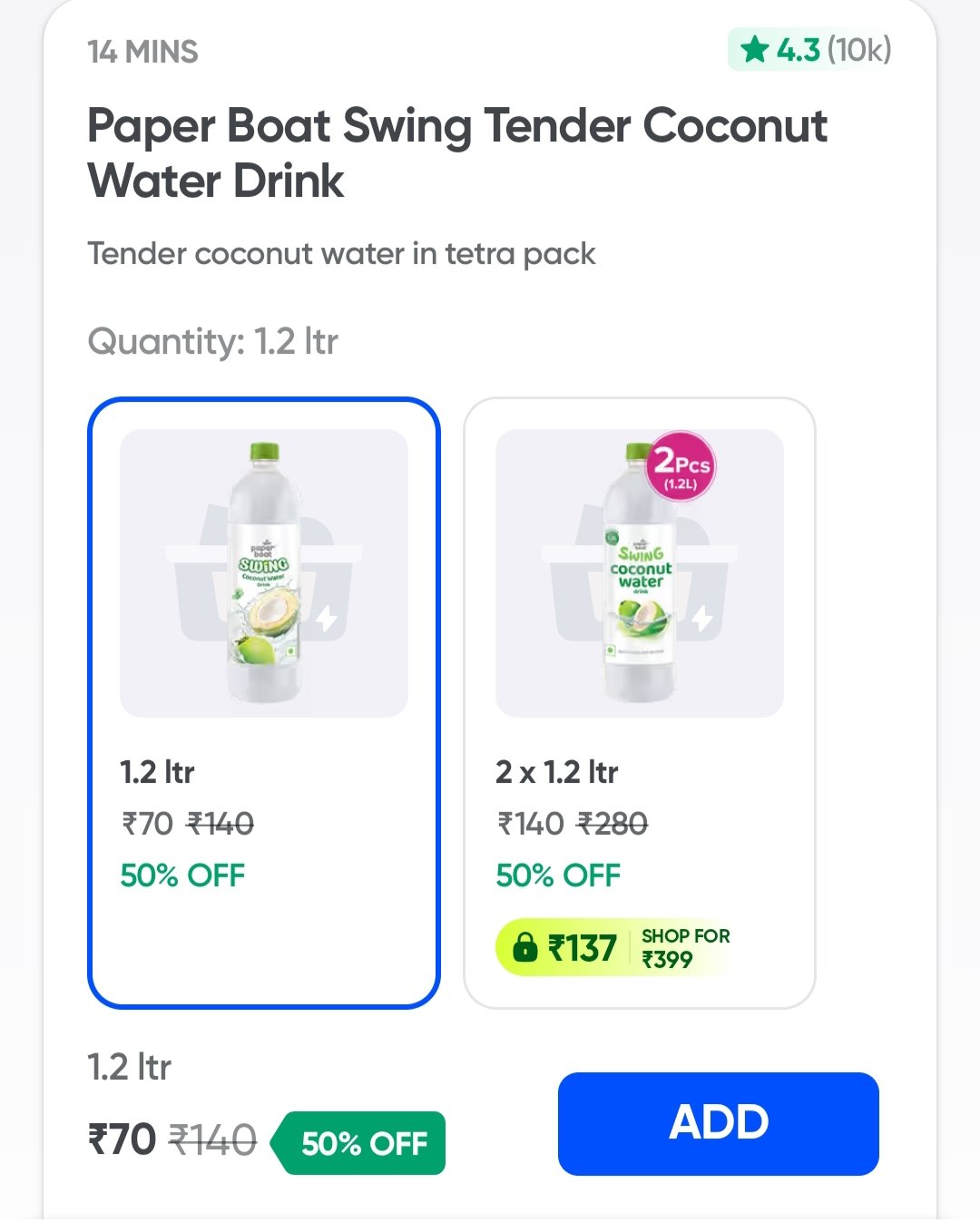
Task: Tap the ₹137 shop for ₹399 offer
Action: 615,948
